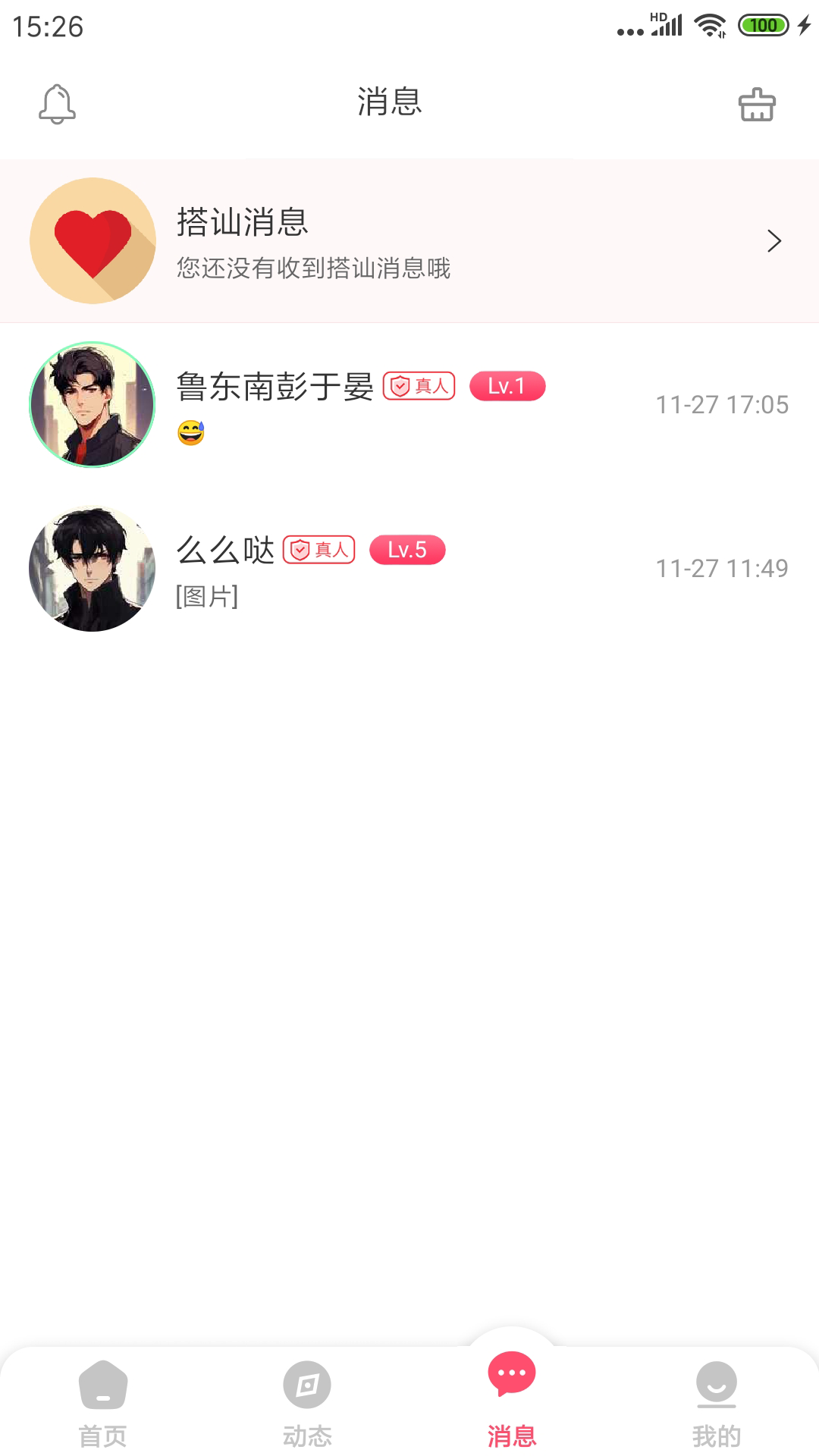Tap the Lv.5 level badge
The width and height of the screenshot is (819, 1456).
coord(406,551)
